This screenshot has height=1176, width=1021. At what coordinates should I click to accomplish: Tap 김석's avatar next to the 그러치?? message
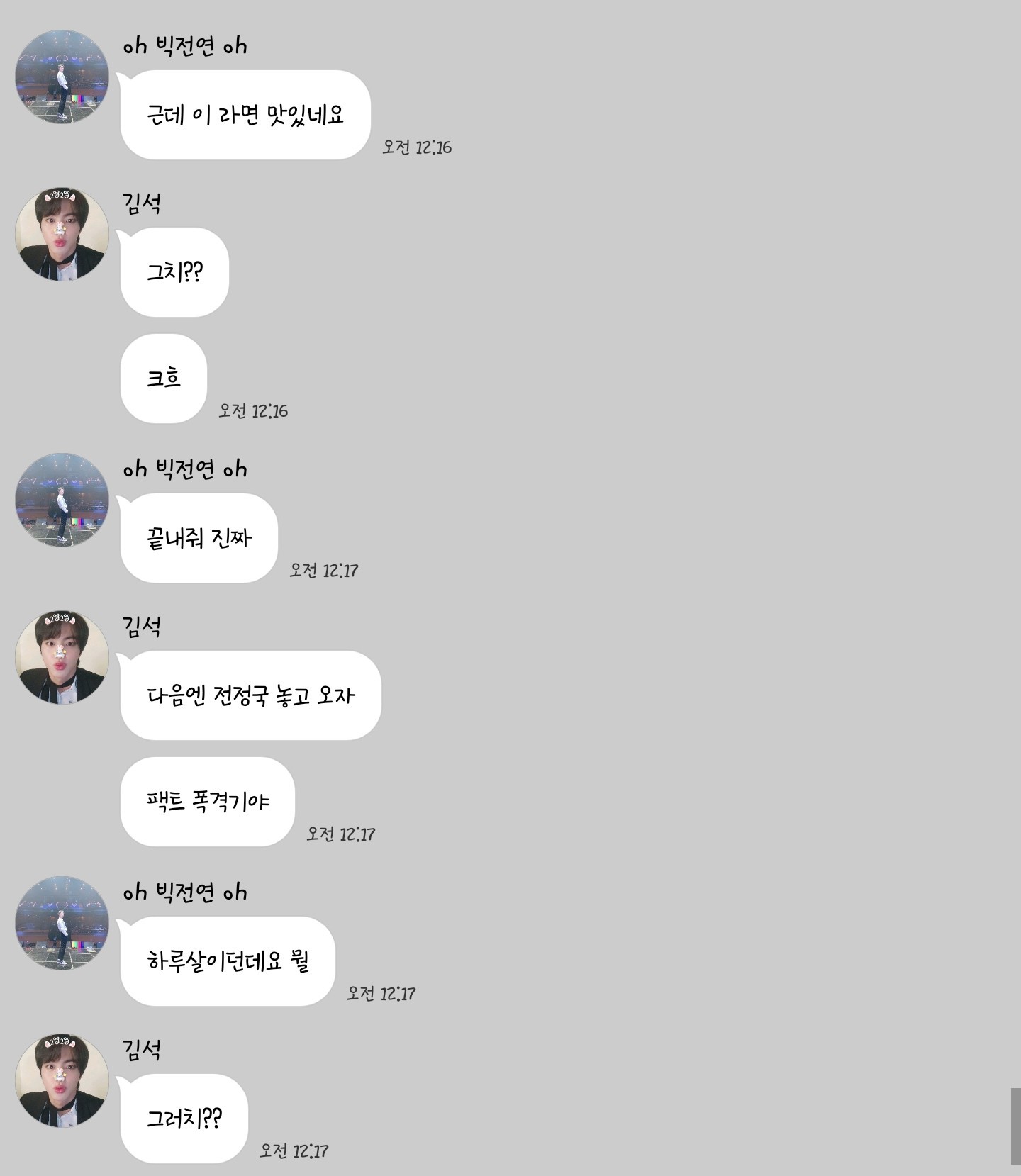click(62, 1080)
